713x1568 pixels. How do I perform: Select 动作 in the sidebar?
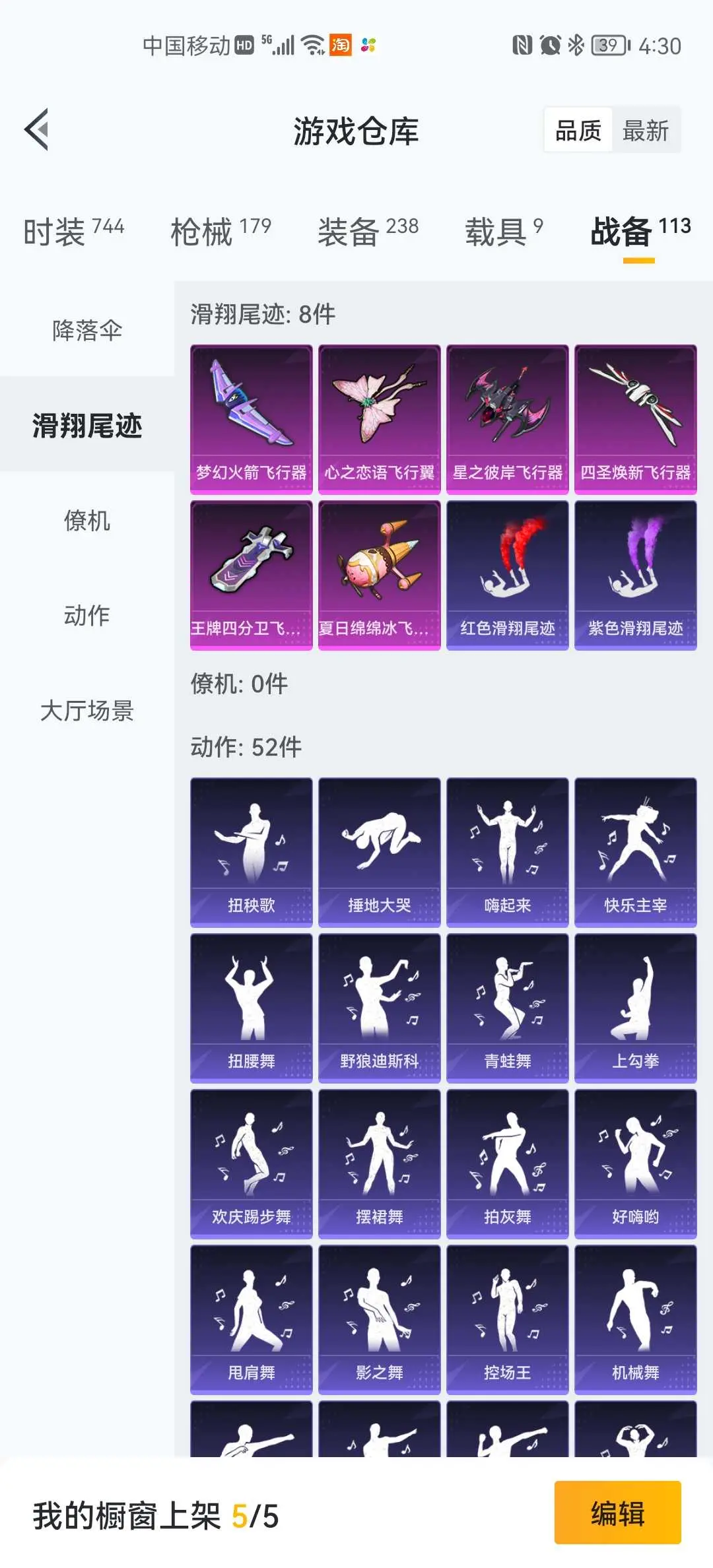click(87, 615)
